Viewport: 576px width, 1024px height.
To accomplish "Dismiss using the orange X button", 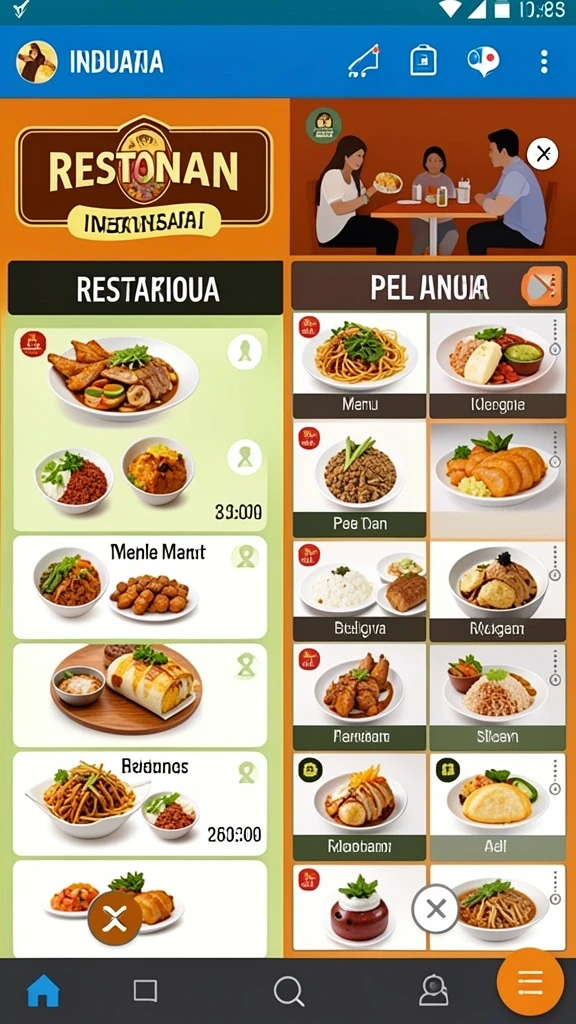I will click(x=114, y=918).
